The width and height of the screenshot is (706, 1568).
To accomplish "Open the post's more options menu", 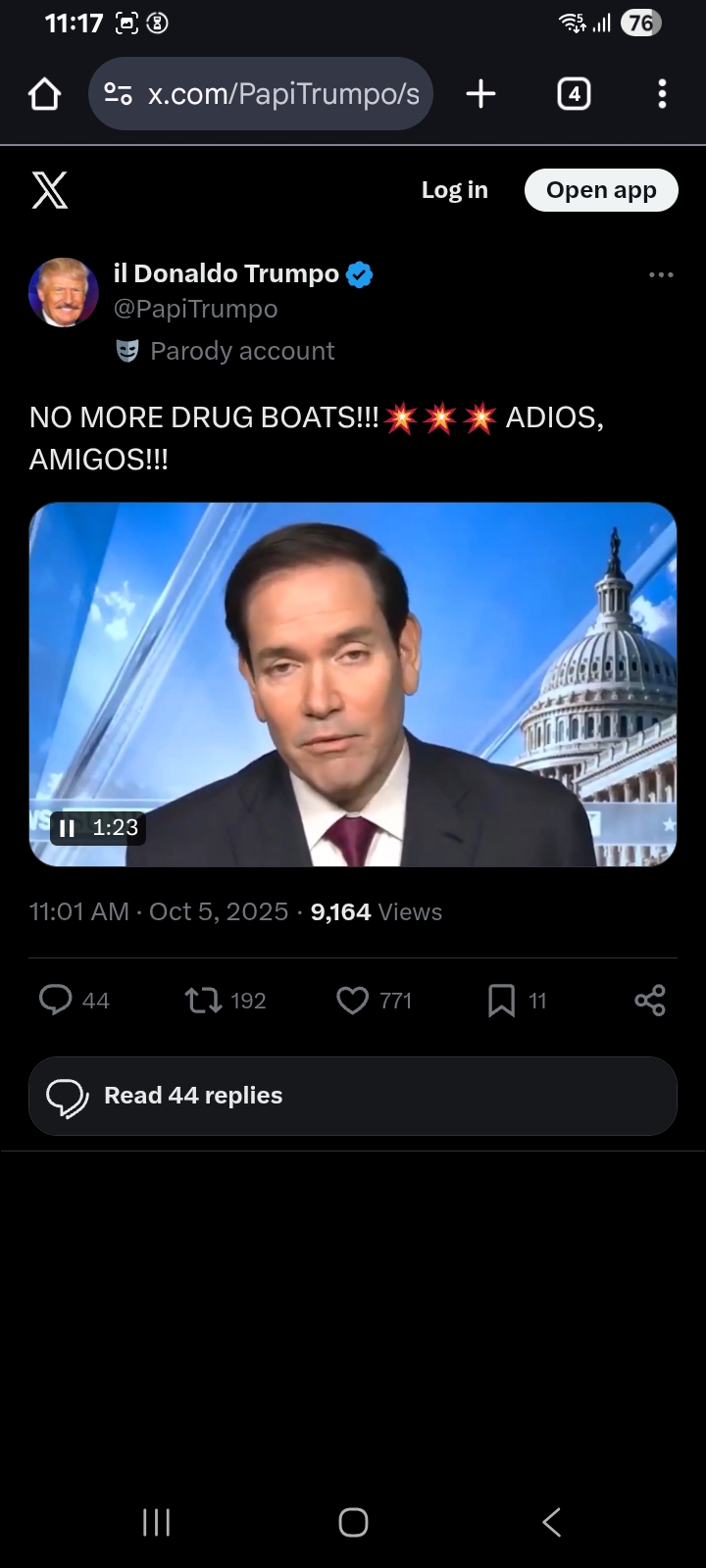I will (661, 274).
